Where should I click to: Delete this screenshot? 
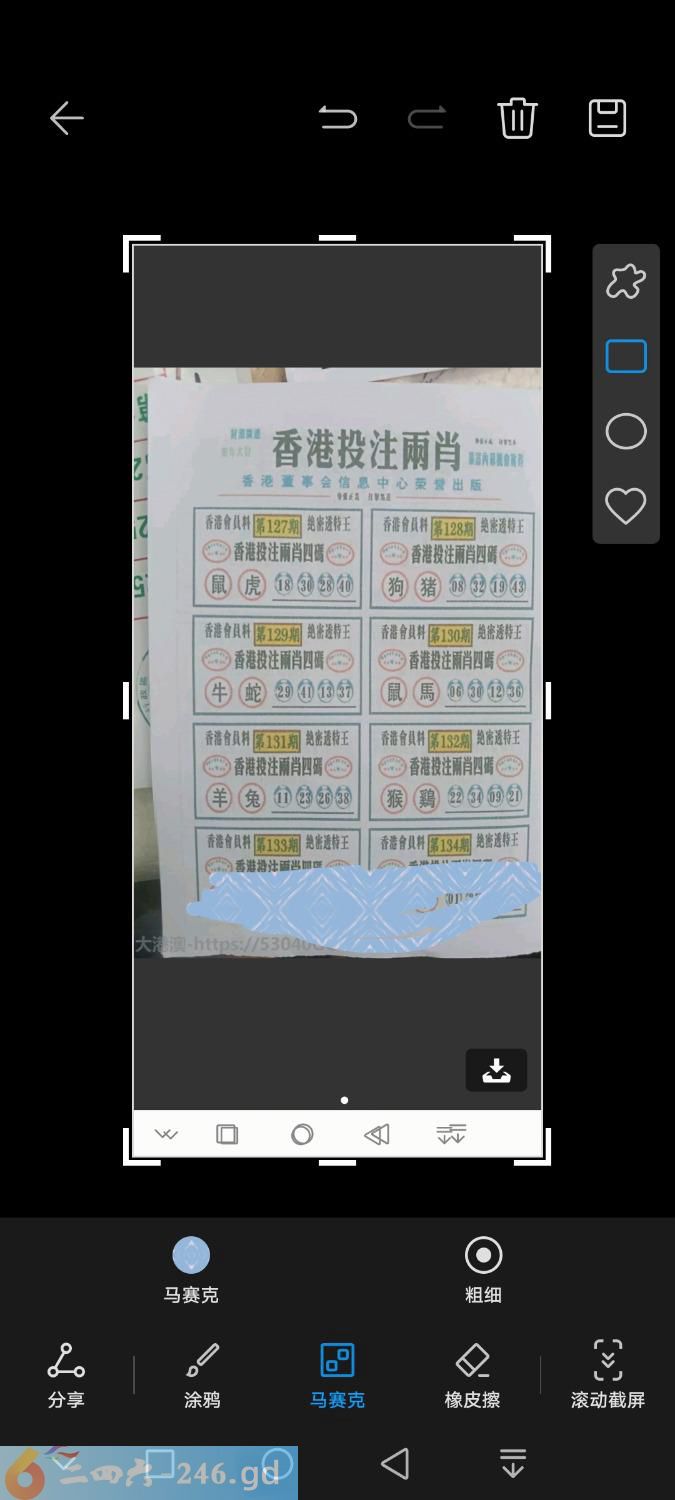517,119
